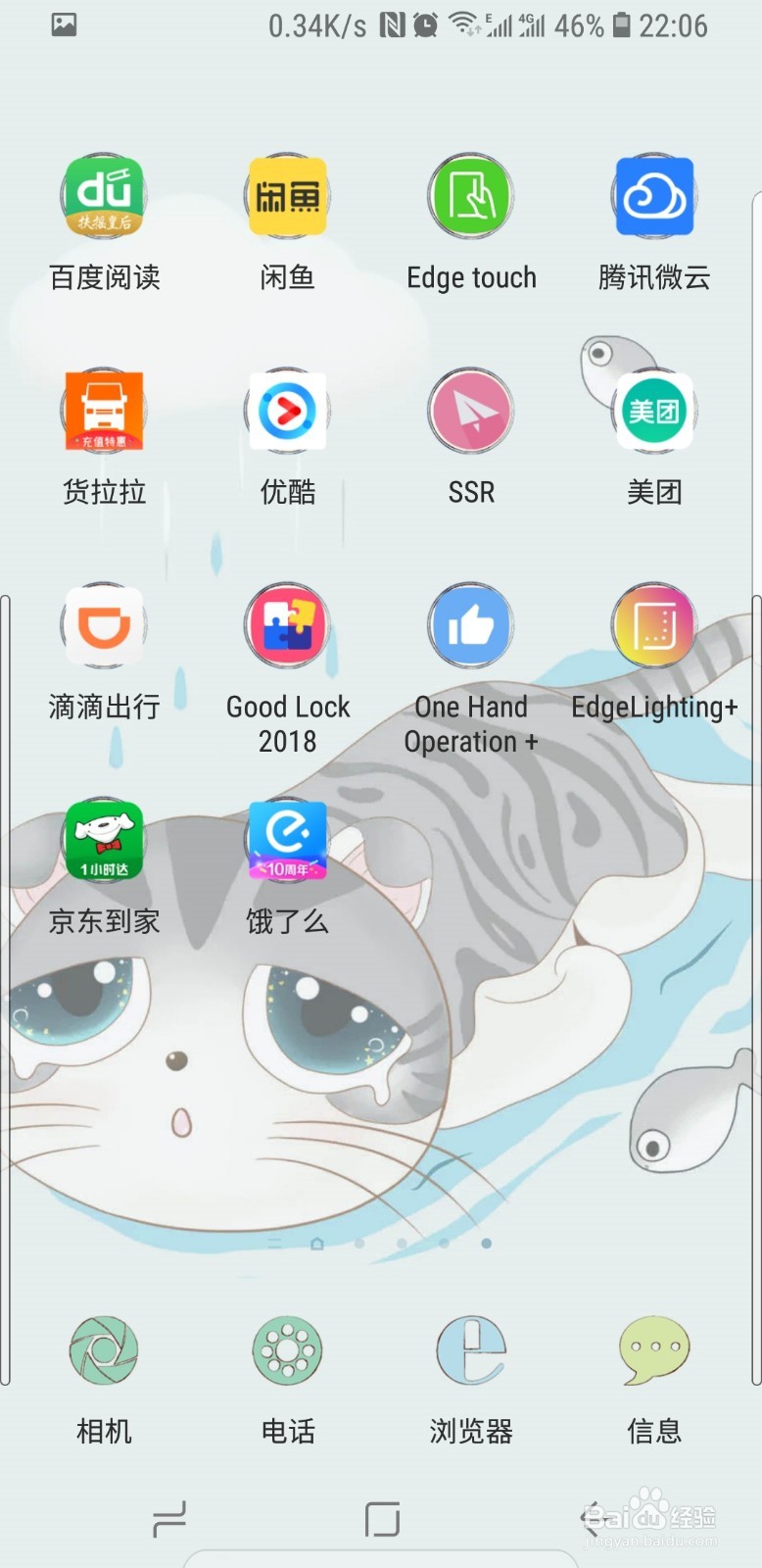Open the Camera from the dock
Image resolution: width=762 pixels, height=1568 pixels.
tap(103, 1350)
